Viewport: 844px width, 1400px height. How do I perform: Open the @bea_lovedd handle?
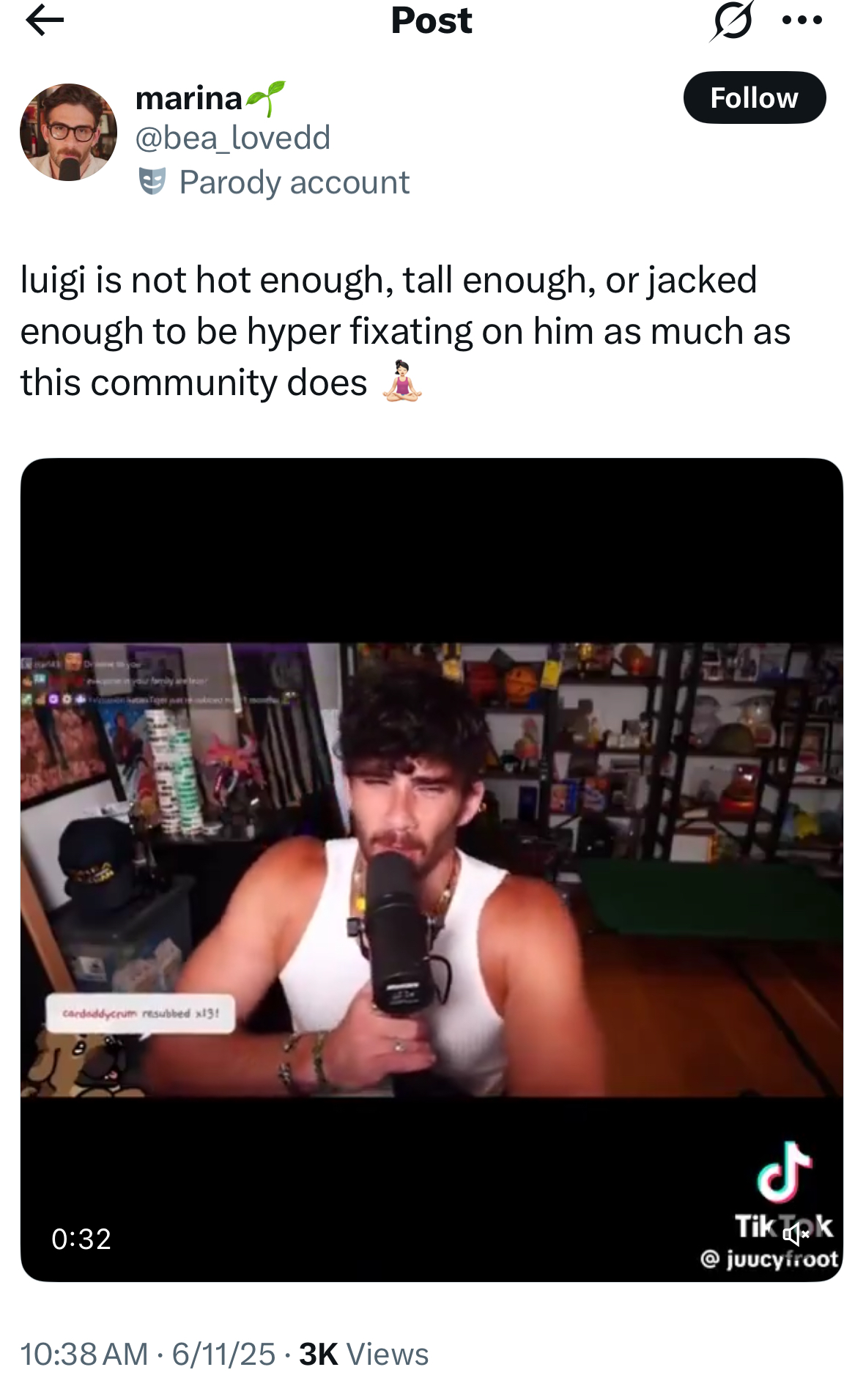tap(233, 138)
